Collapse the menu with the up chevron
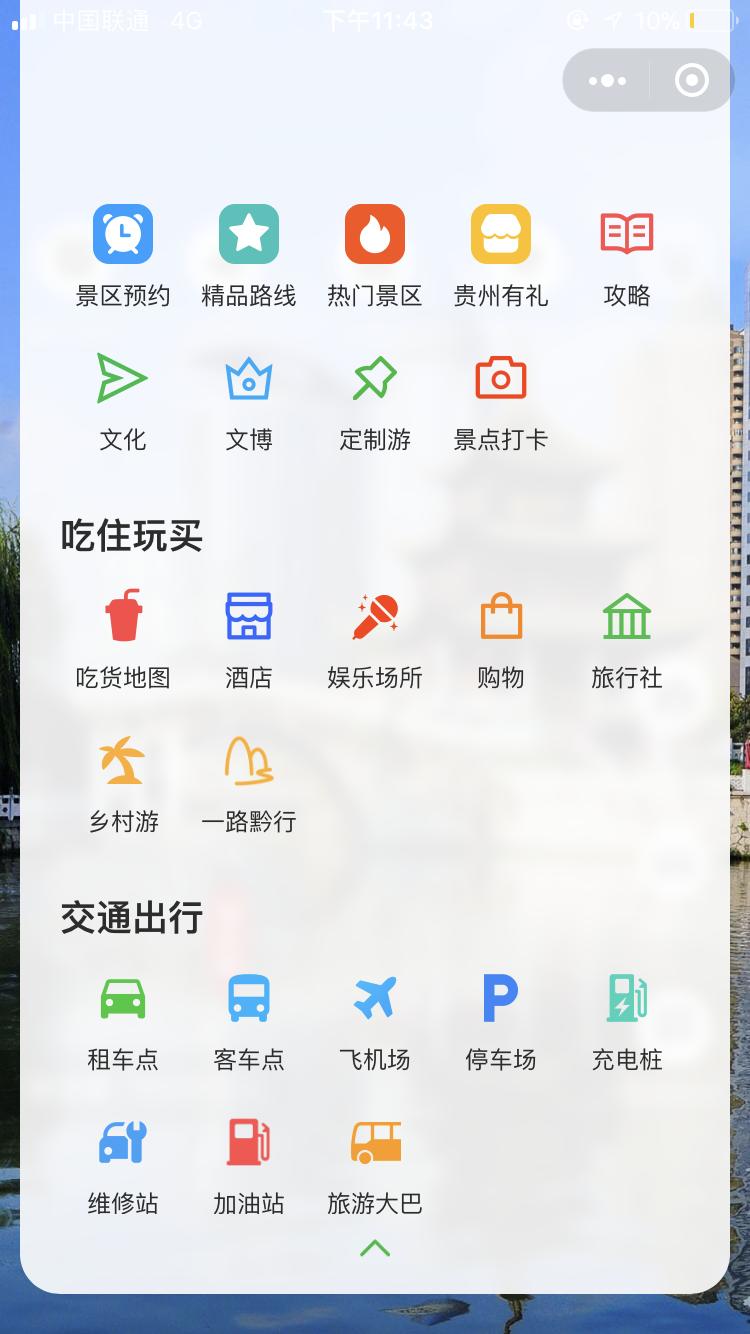 pyautogui.click(x=375, y=1248)
